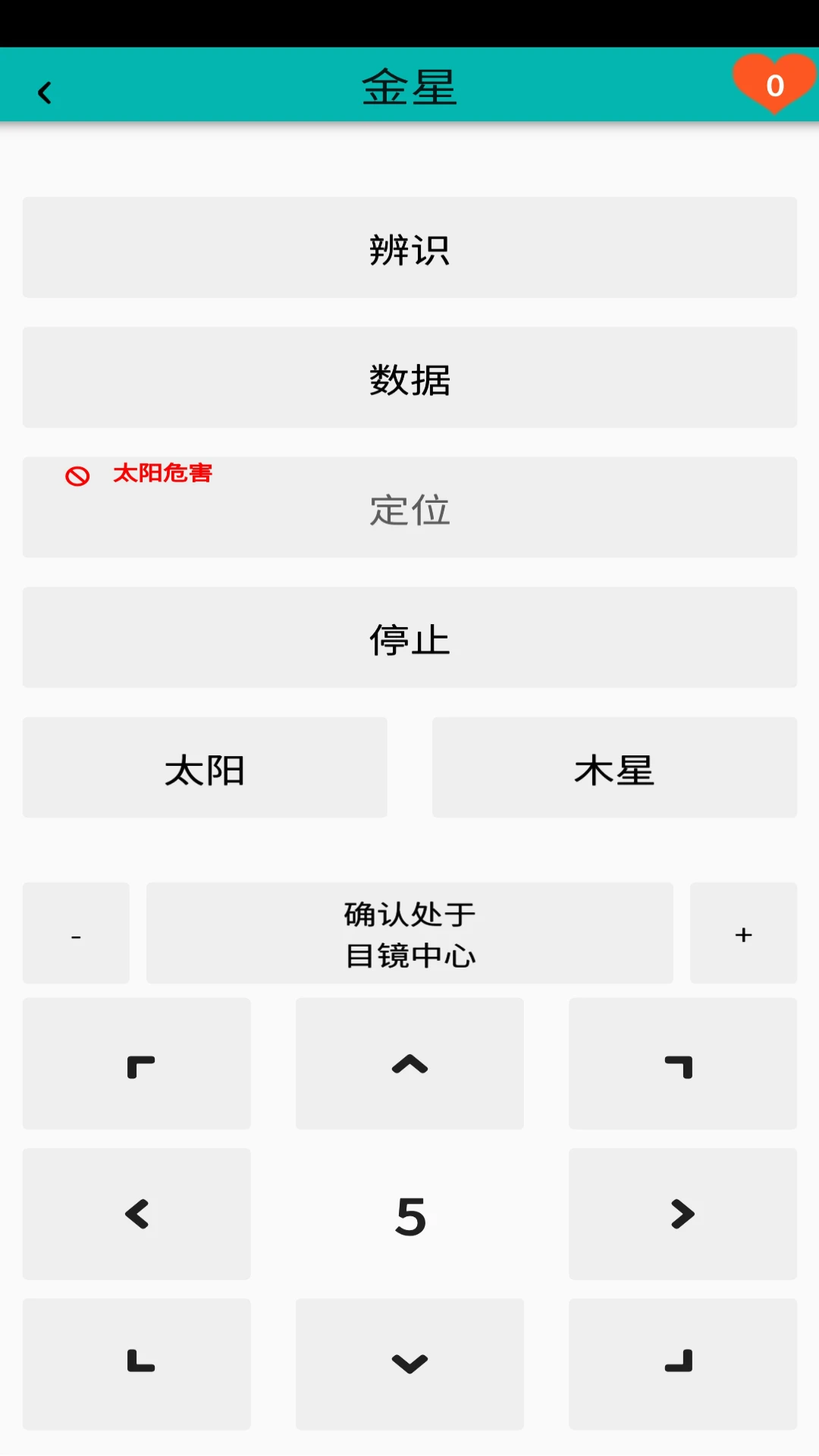Slew right with the right chevron

coord(682,1214)
